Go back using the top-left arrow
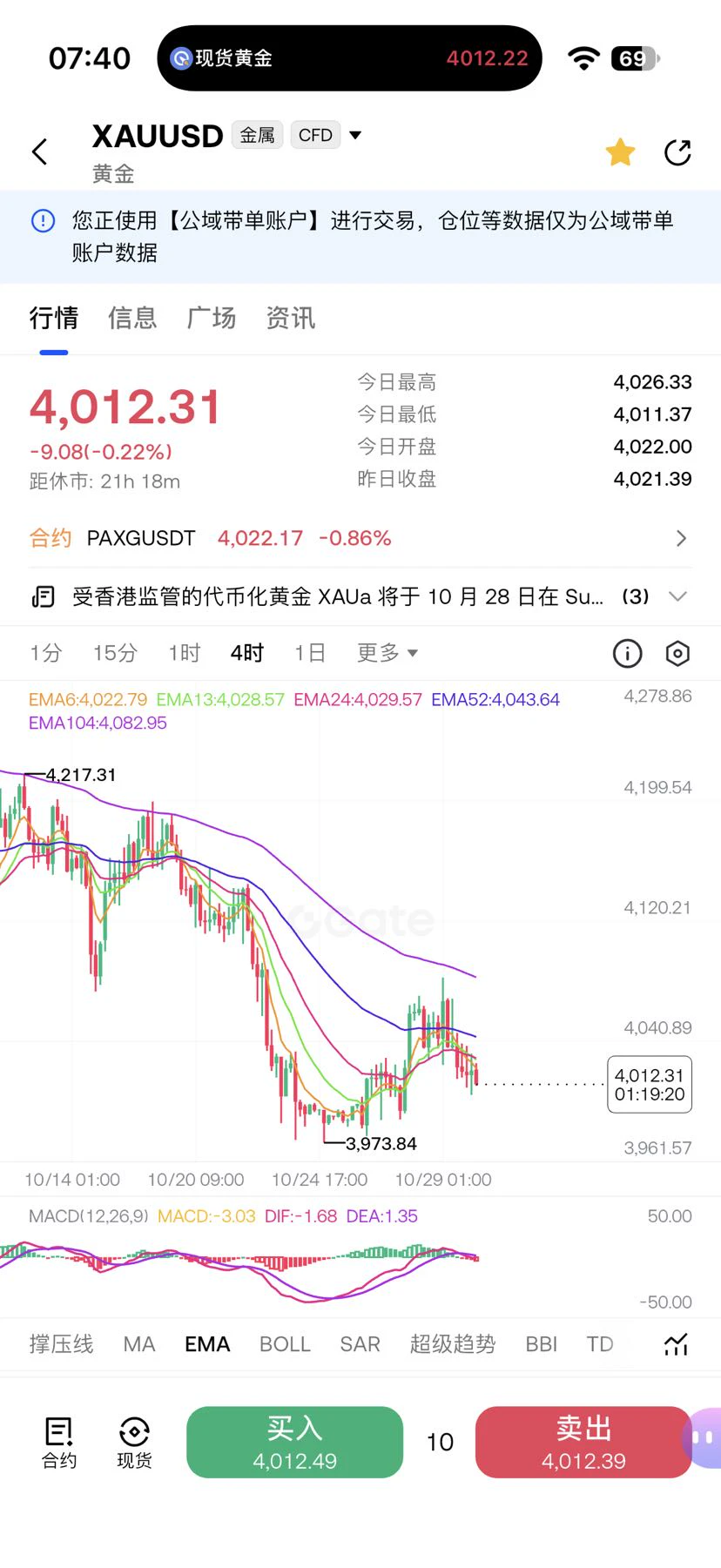 tap(39, 151)
